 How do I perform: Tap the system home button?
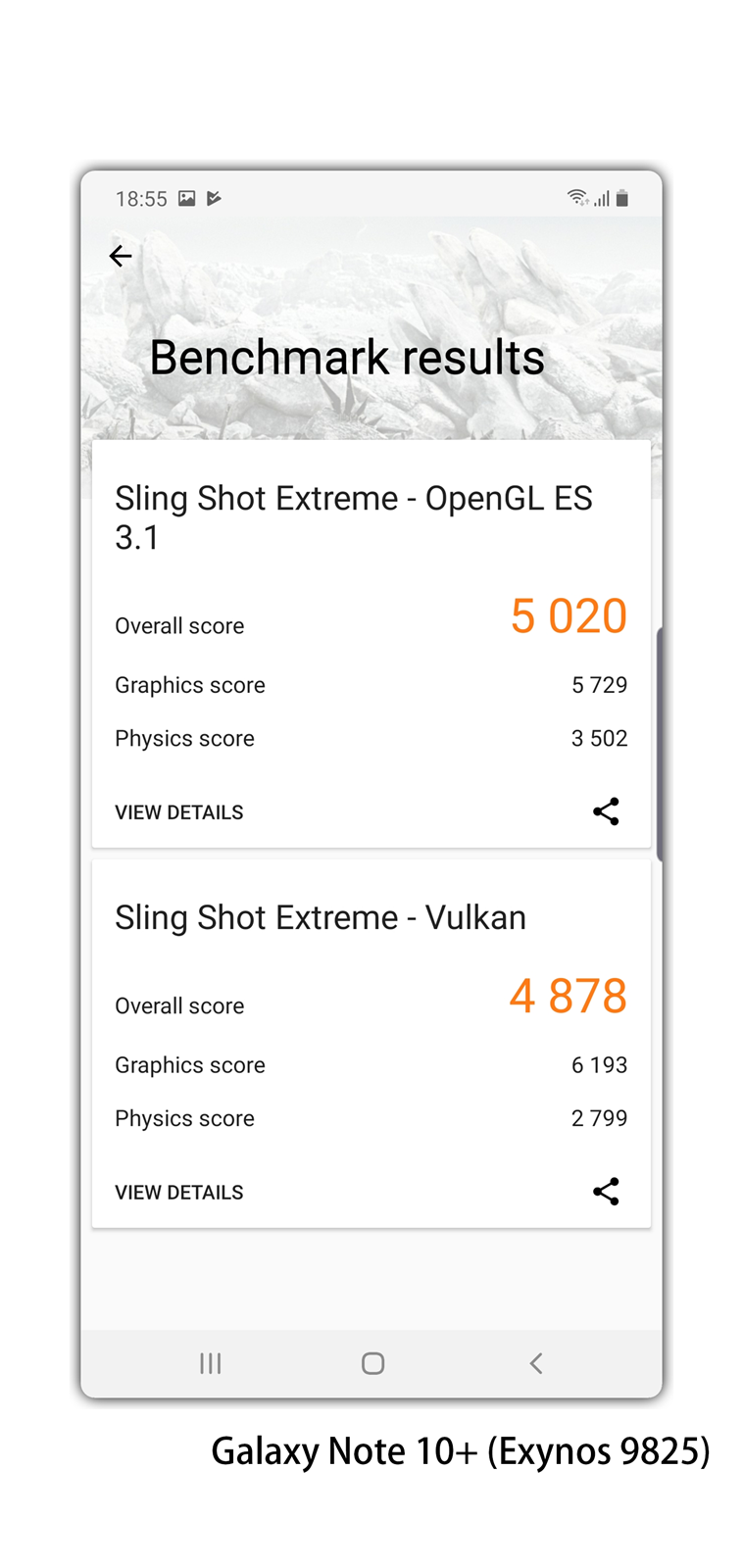pos(372,1363)
